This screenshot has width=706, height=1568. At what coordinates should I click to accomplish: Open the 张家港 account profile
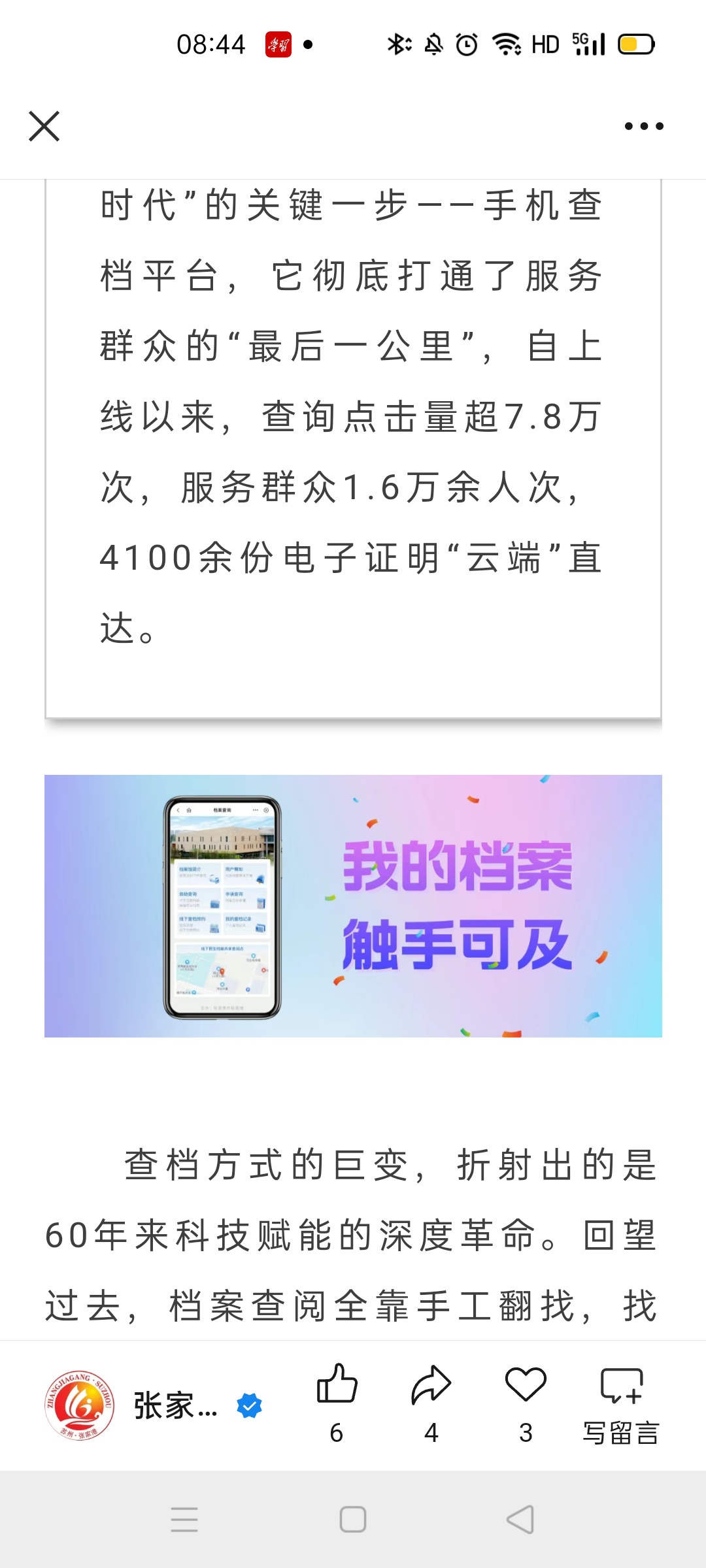point(154,1405)
